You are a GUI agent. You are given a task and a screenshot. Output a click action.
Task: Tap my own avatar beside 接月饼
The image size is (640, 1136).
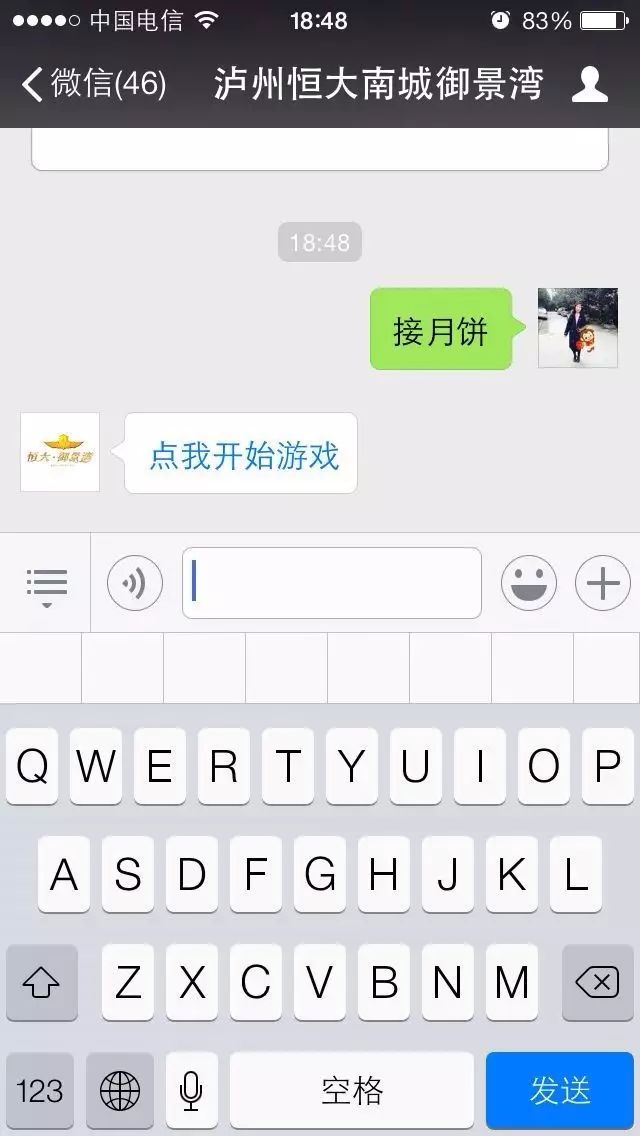point(578,327)
